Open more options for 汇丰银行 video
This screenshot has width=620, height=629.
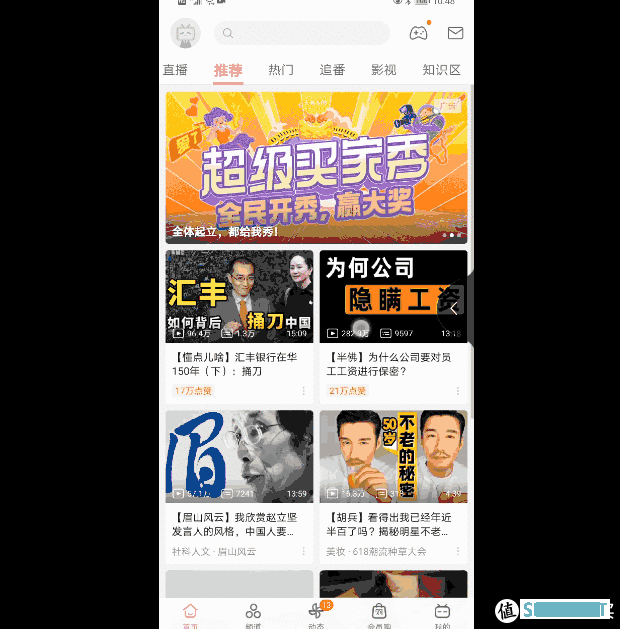pos(304,391)
